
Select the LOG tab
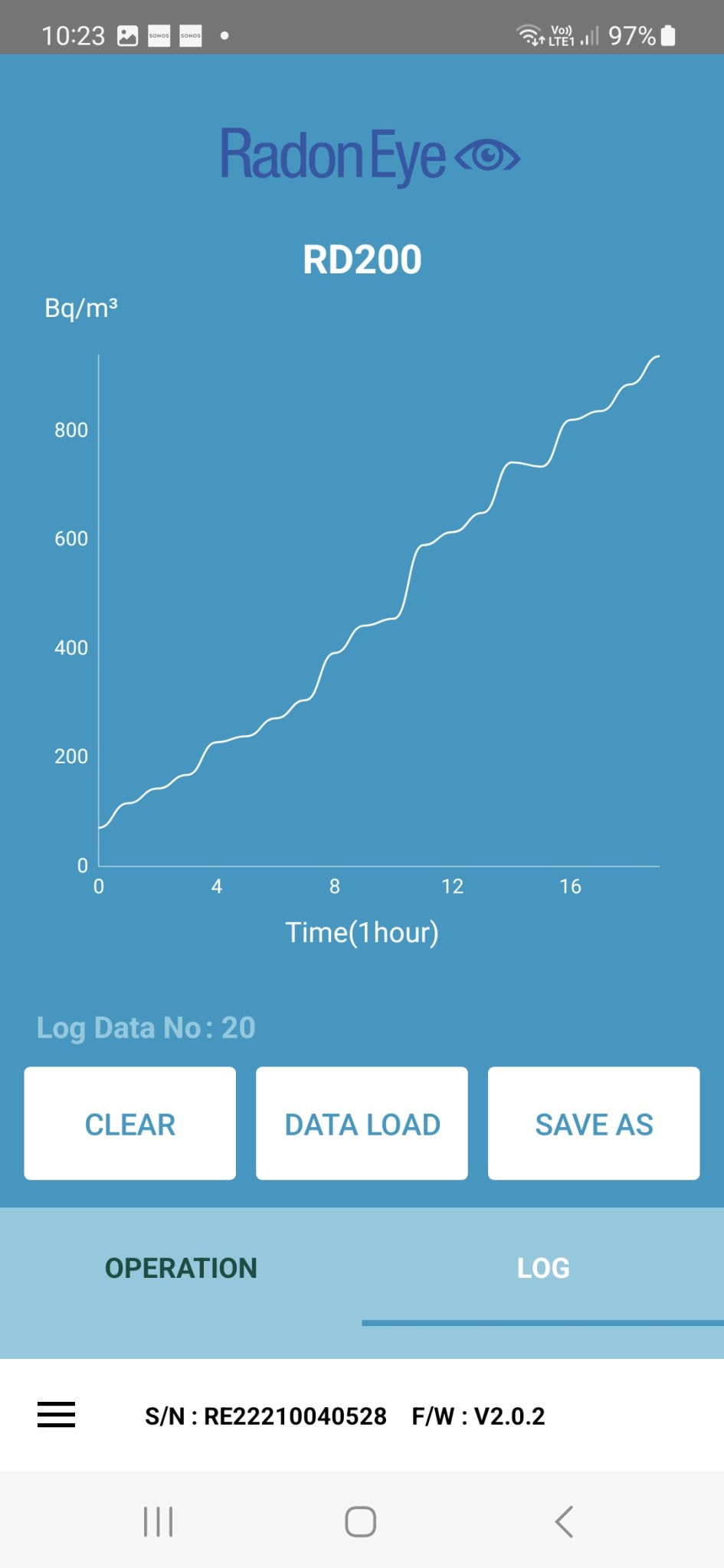coord(542,1268)
